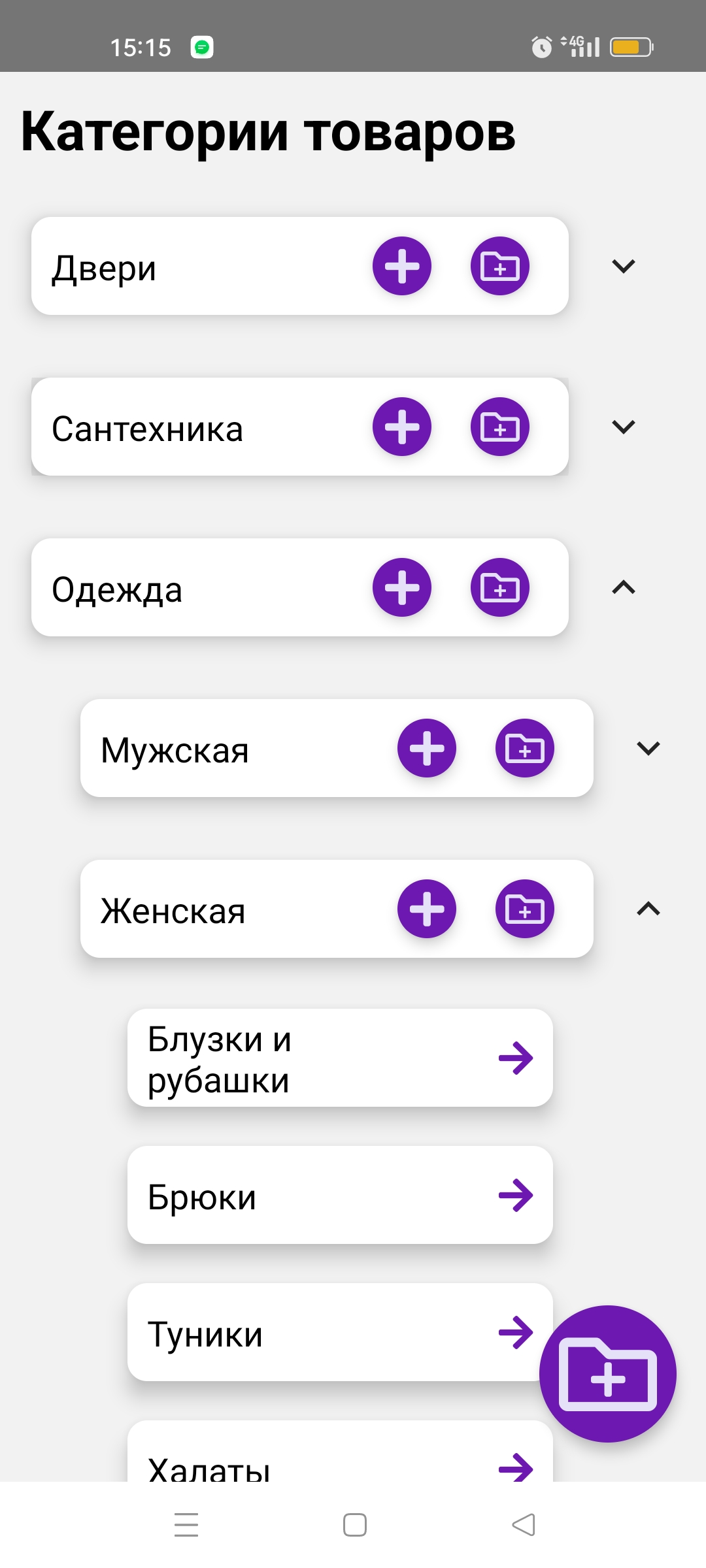Tap the plus button on Женская
The image size is (706, 1568).
(x=426, y=909)
